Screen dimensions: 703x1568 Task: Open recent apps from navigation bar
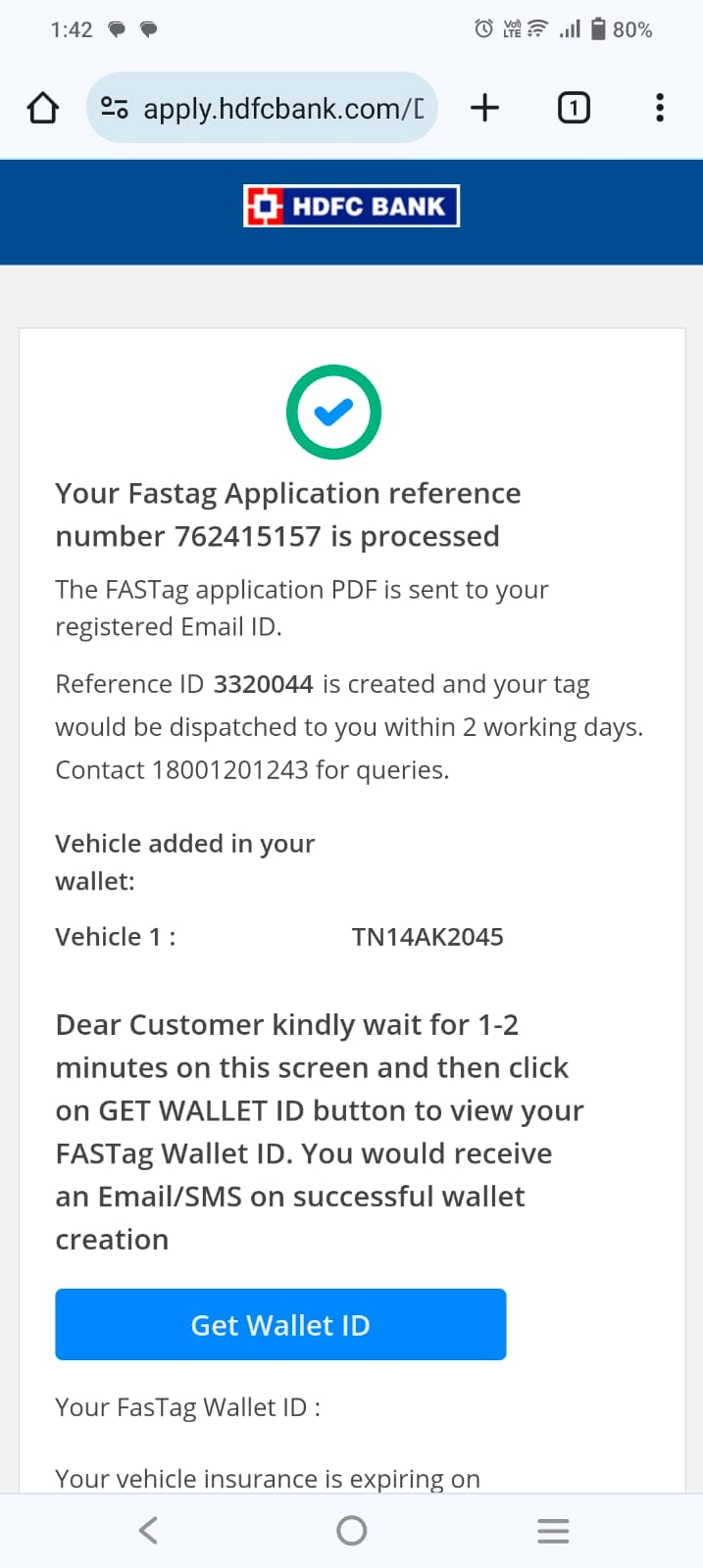553,1530
